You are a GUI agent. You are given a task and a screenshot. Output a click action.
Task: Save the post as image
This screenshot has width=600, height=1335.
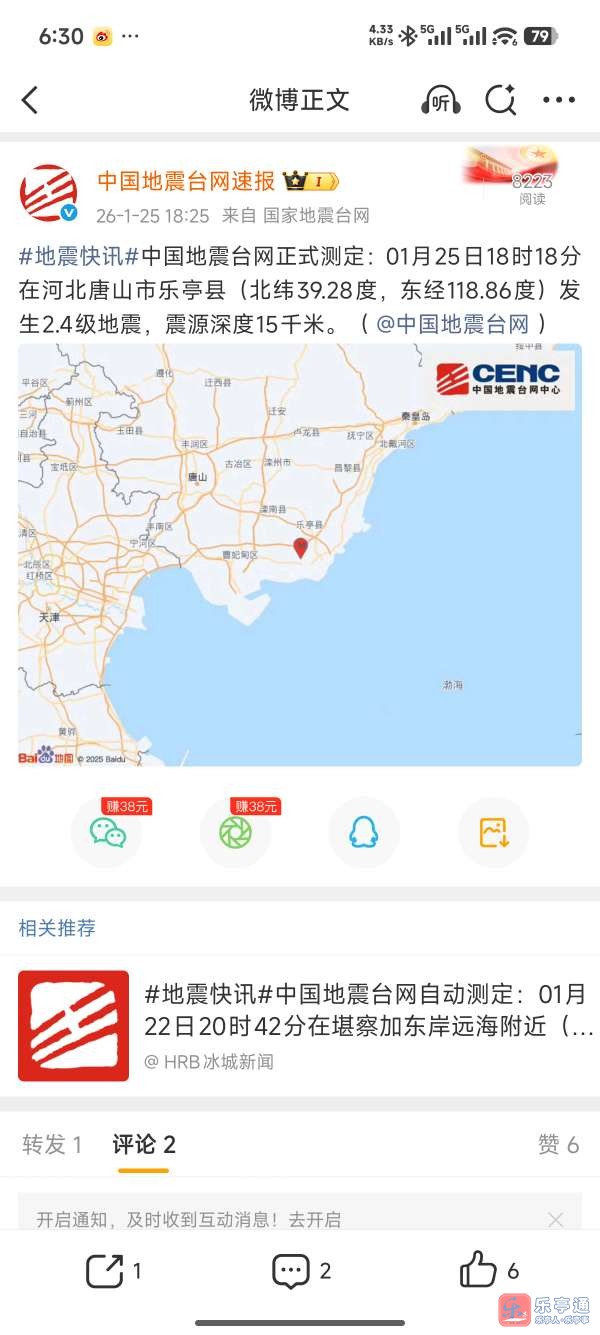[493, 832]
